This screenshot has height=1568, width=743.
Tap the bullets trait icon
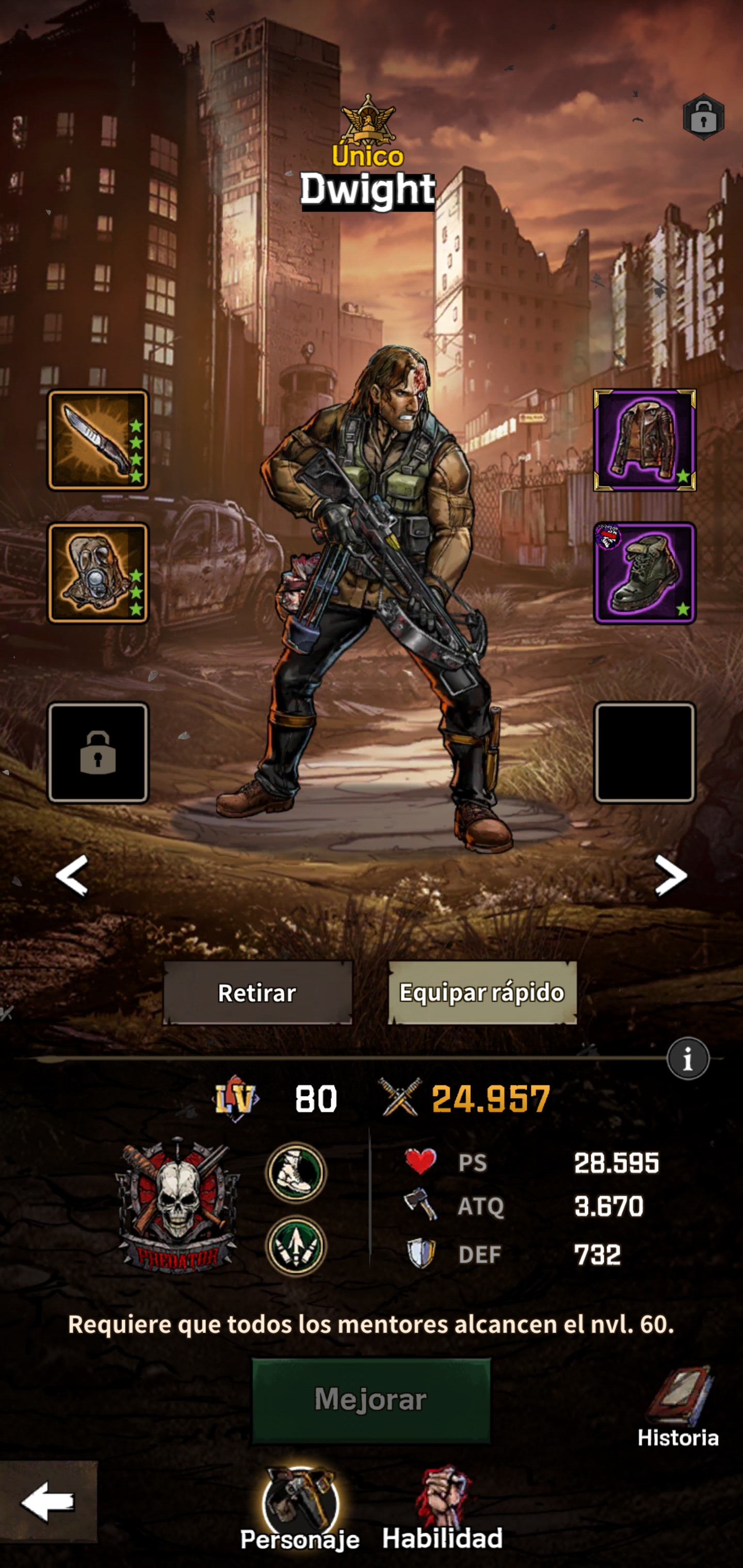[x=296, y=1246]
